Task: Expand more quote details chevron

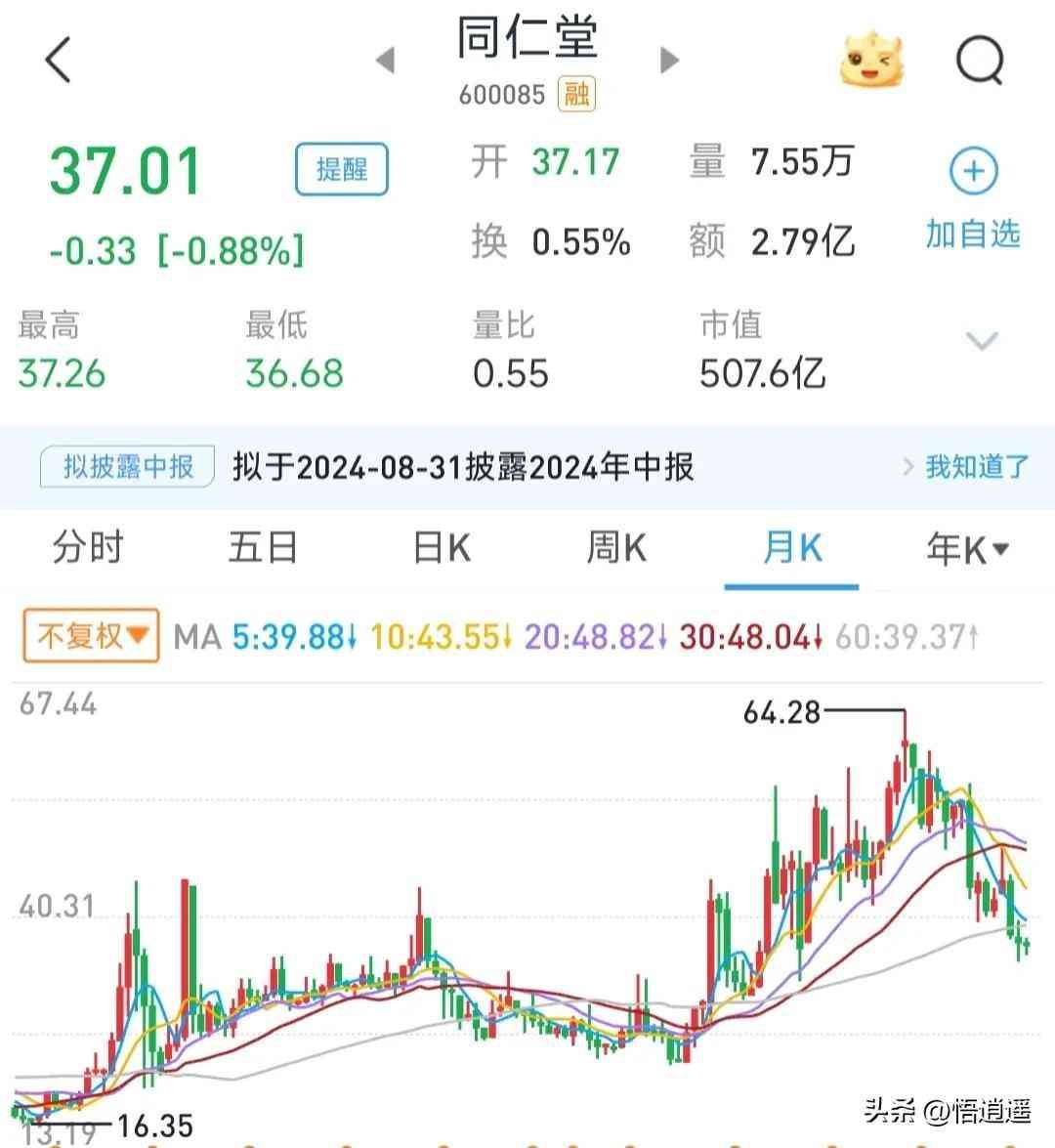Action: [x=981, y=341]
